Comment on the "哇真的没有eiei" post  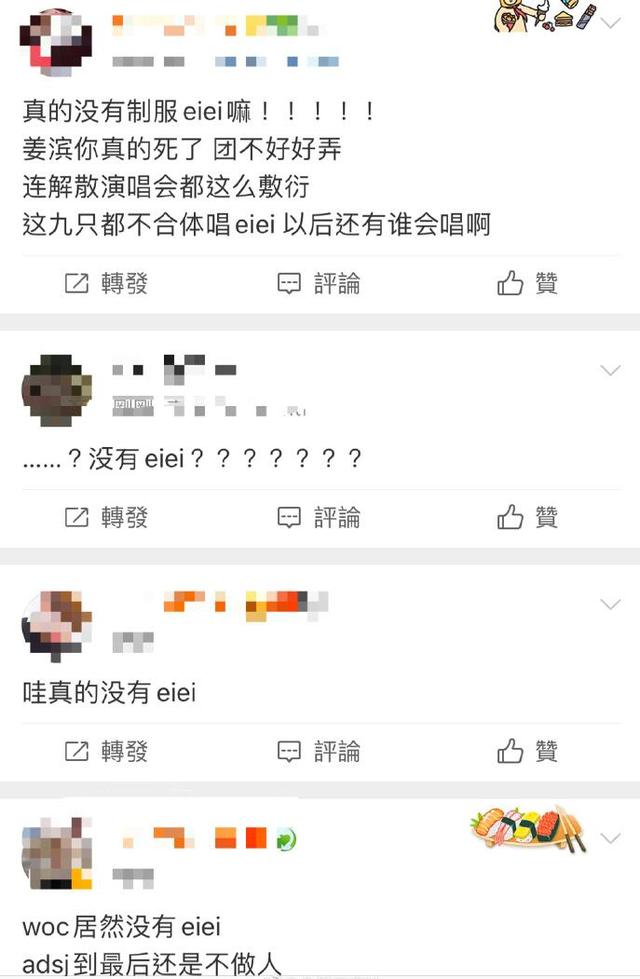click(319, 750)
